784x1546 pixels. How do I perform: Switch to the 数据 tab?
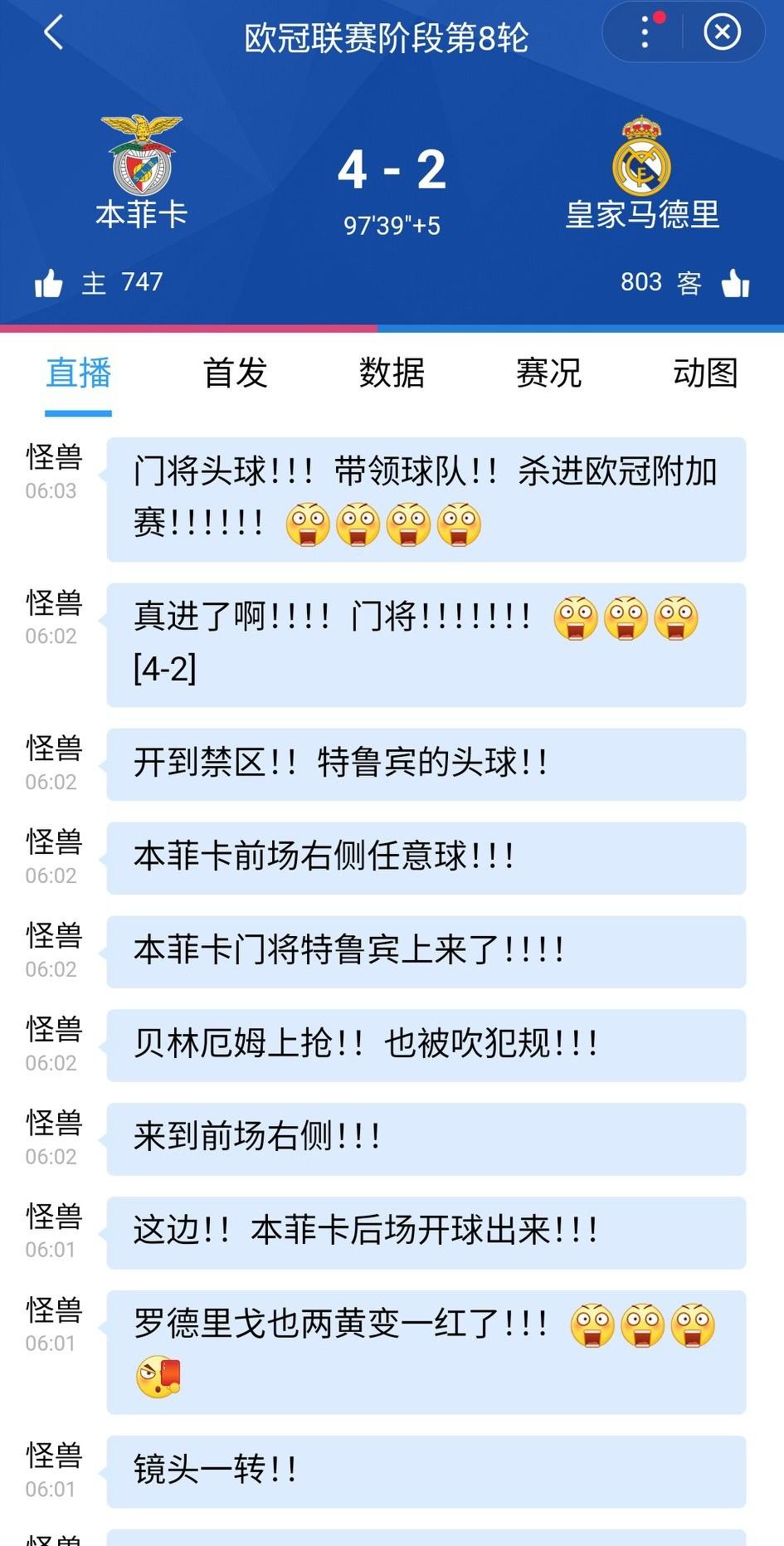coord(392,374)
